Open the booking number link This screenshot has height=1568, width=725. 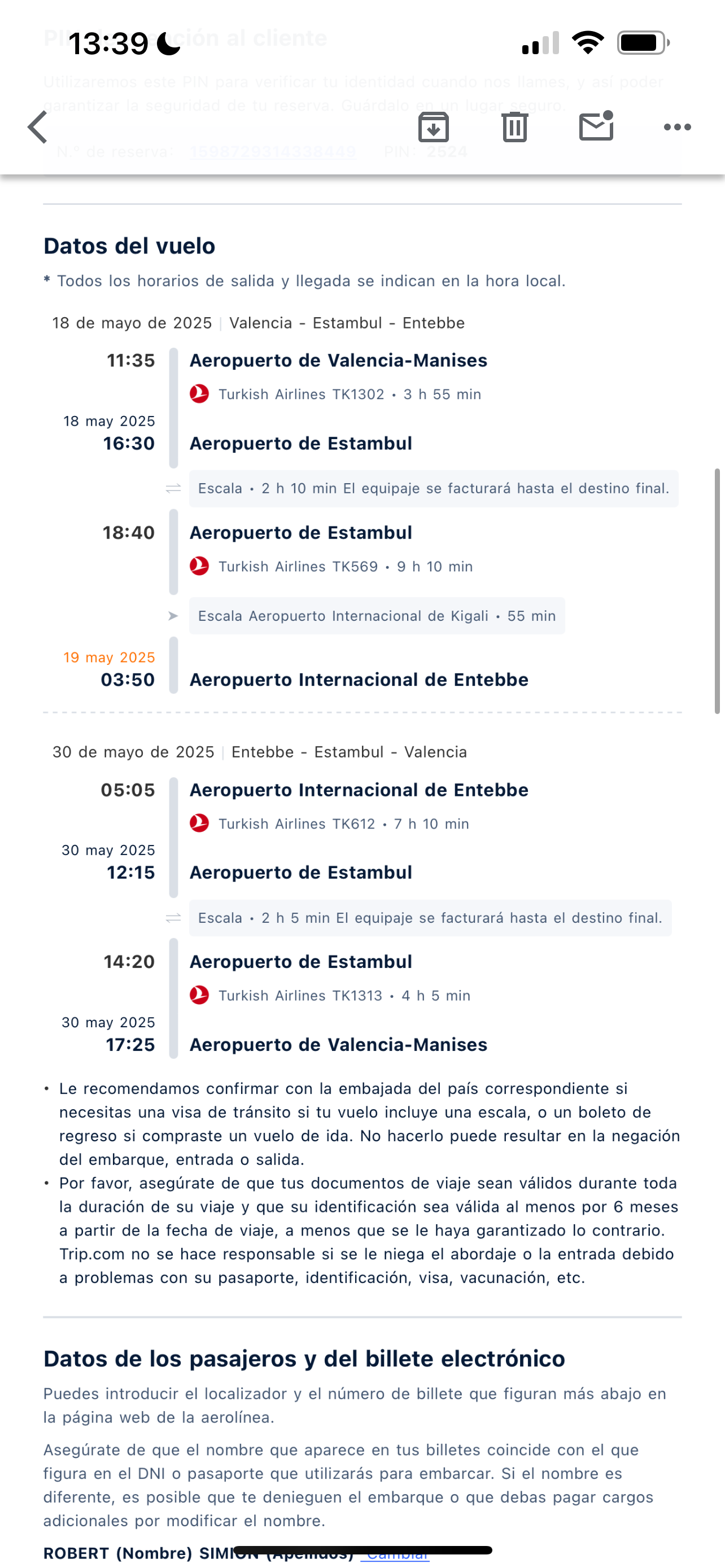click(272, 152)
